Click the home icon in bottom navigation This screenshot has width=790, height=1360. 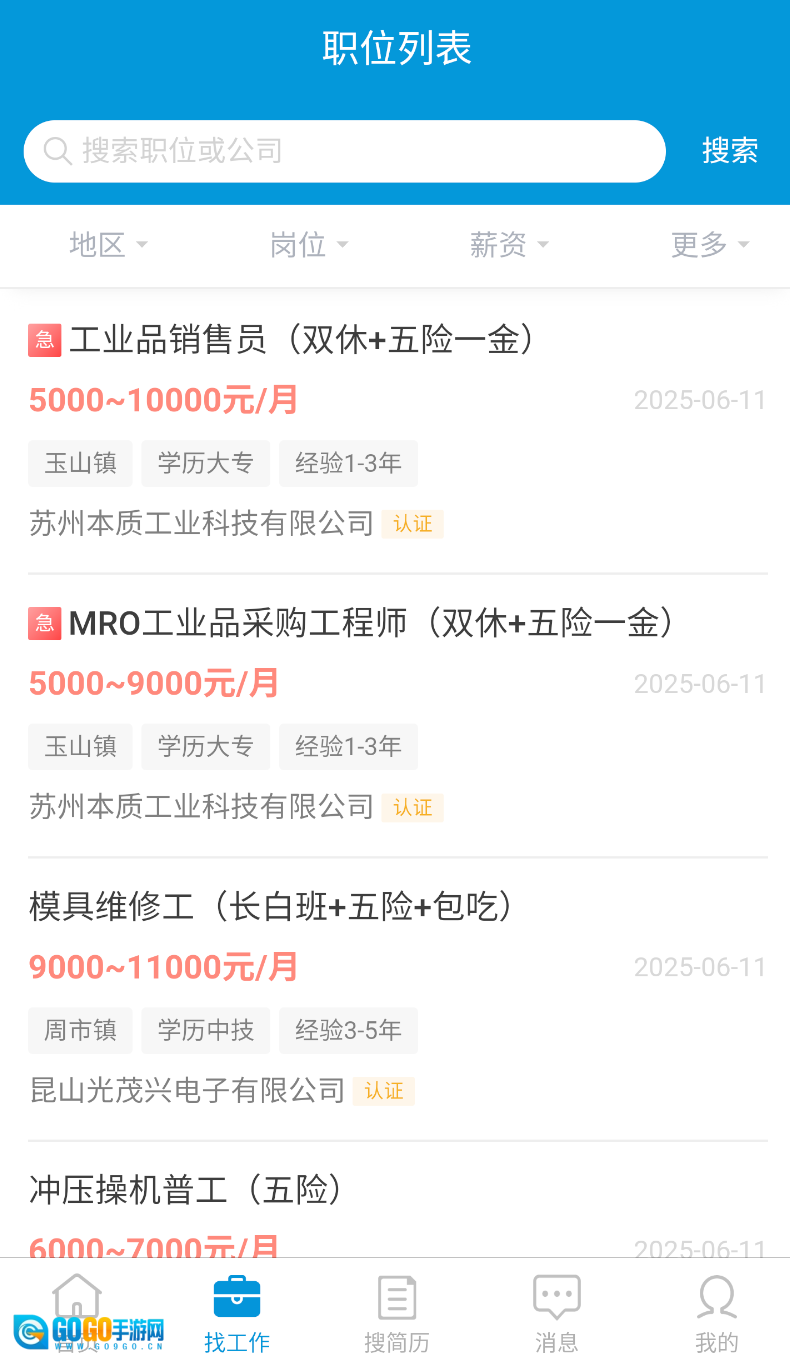(x=76, y=1296)
